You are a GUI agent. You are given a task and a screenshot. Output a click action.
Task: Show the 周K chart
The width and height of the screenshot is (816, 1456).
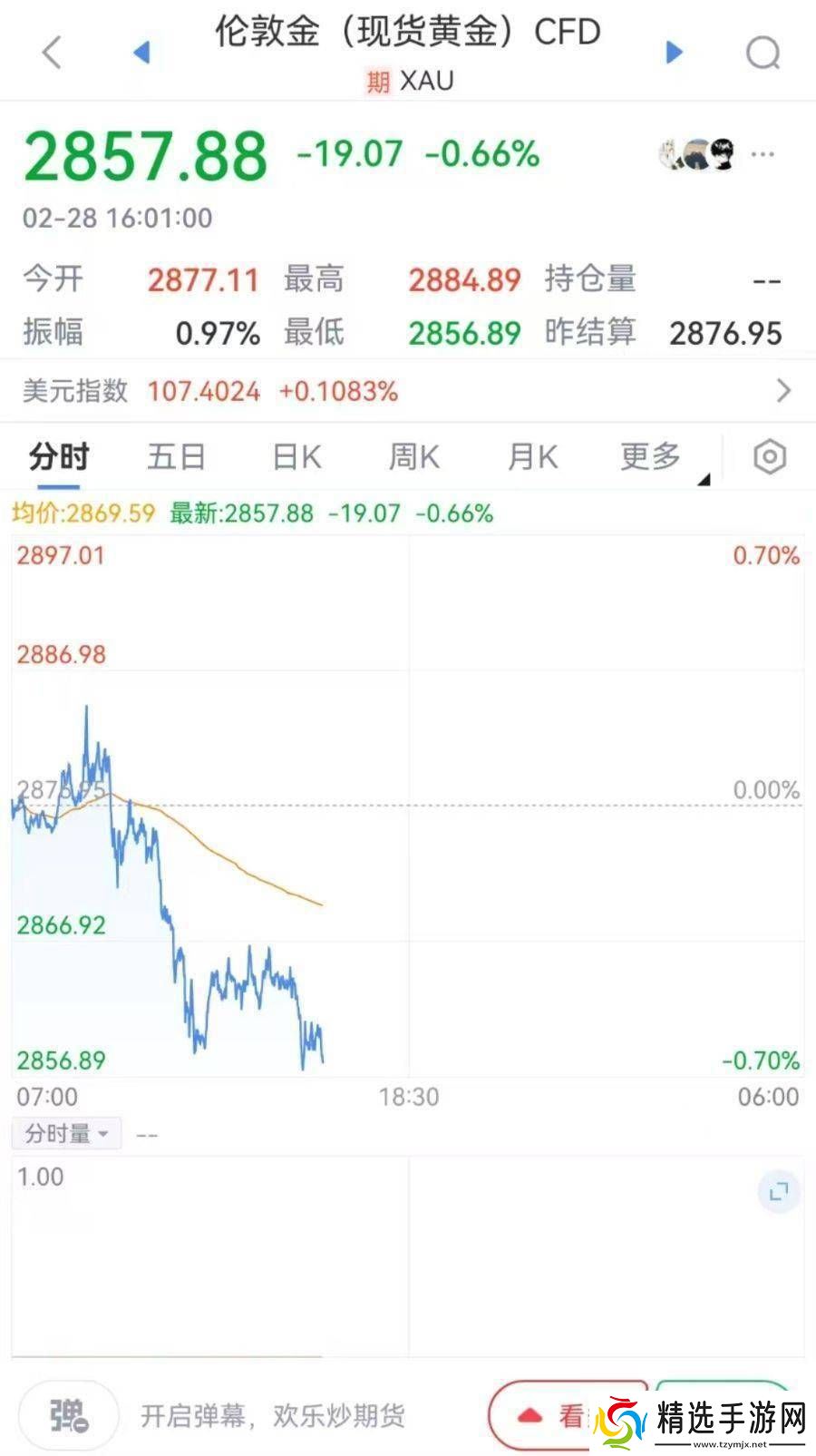[x=413, y=456]
